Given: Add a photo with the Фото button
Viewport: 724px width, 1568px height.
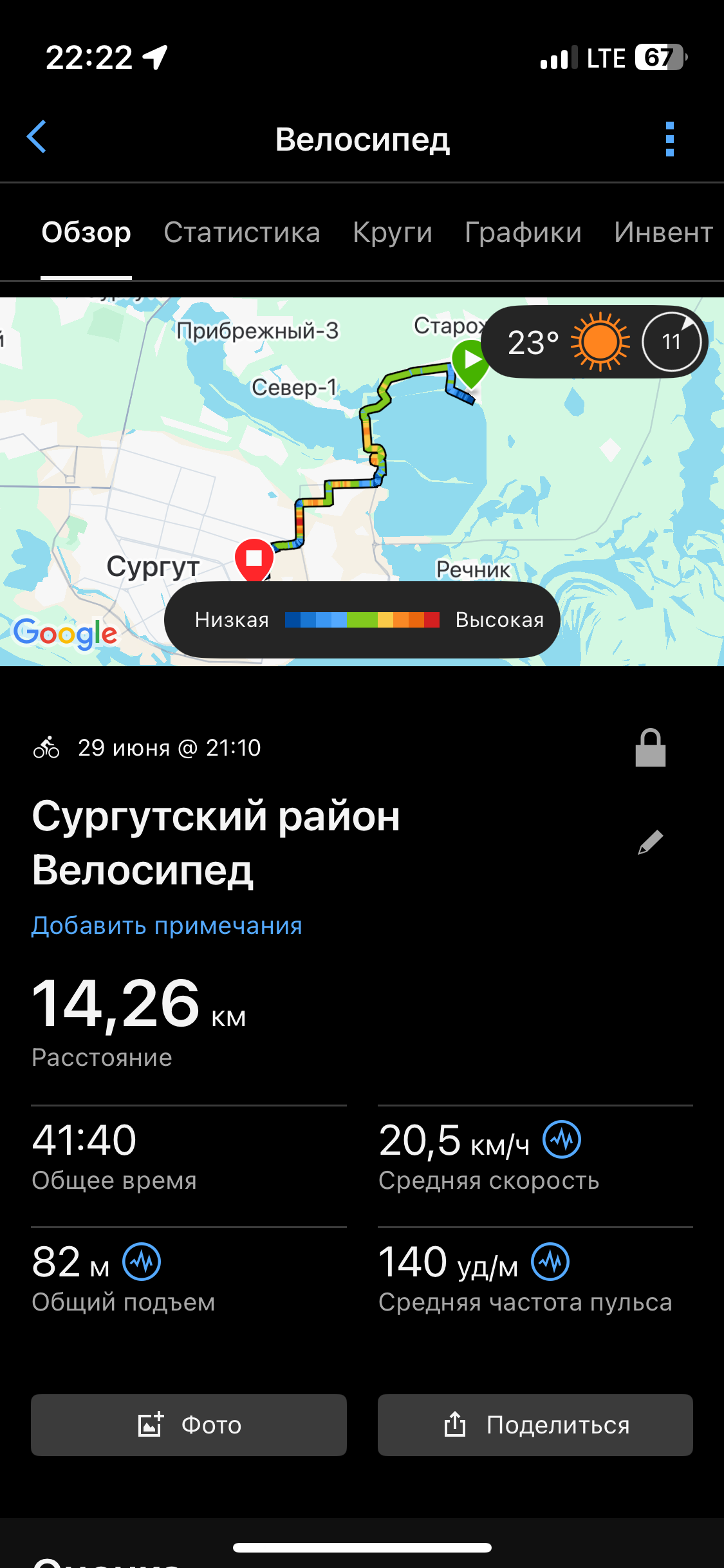Looking at the screenshot, I should 189,1424.
